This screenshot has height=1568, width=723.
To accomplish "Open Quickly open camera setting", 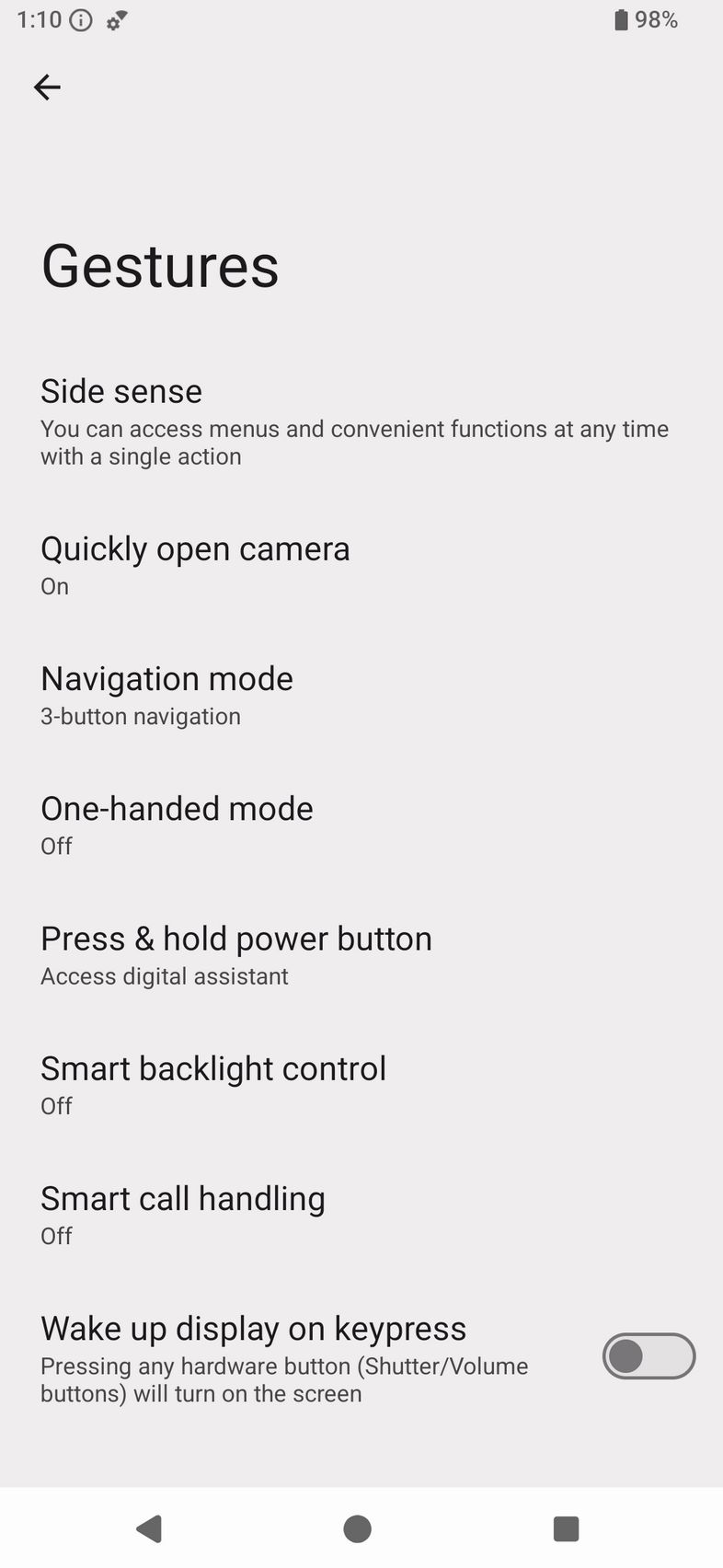I will (361, 566).
